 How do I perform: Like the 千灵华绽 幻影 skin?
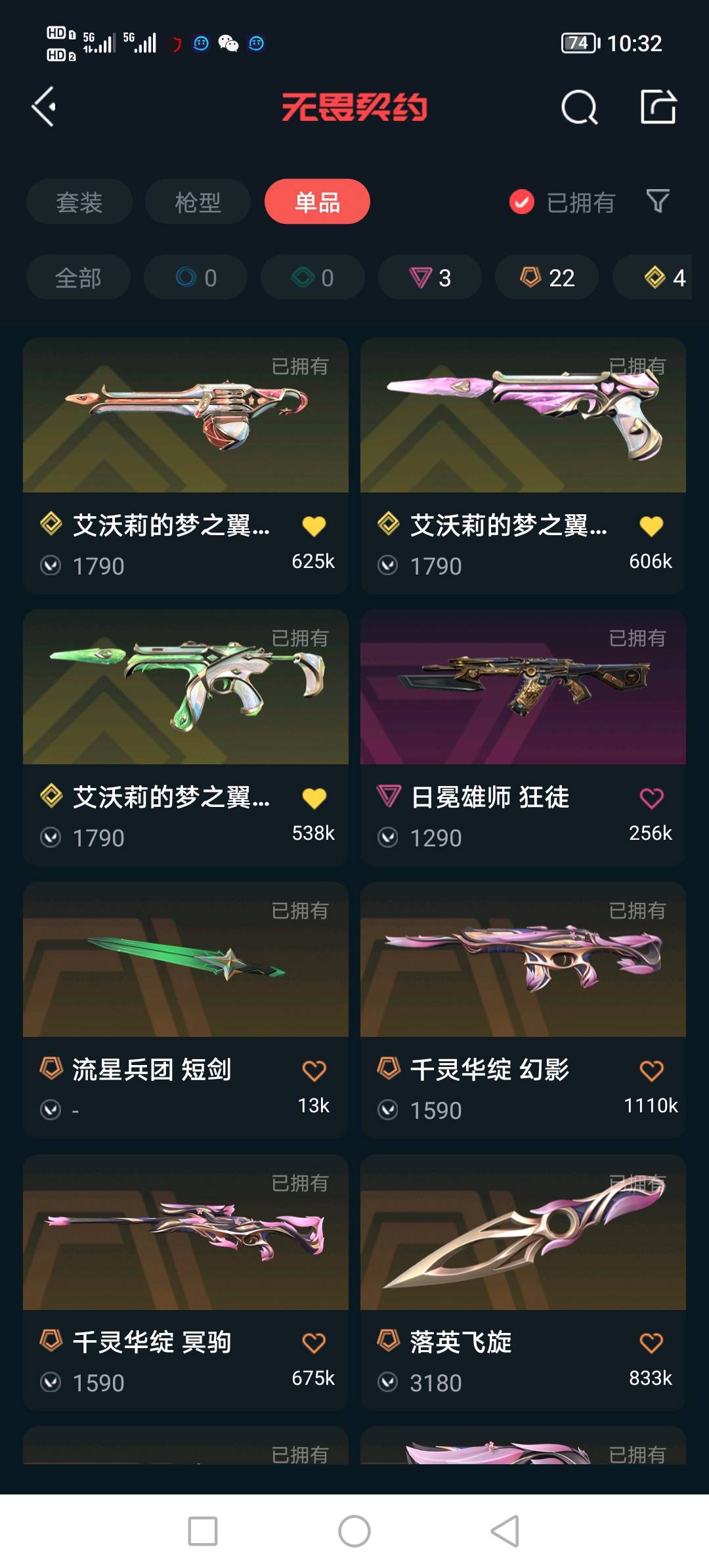point(651,1071)
